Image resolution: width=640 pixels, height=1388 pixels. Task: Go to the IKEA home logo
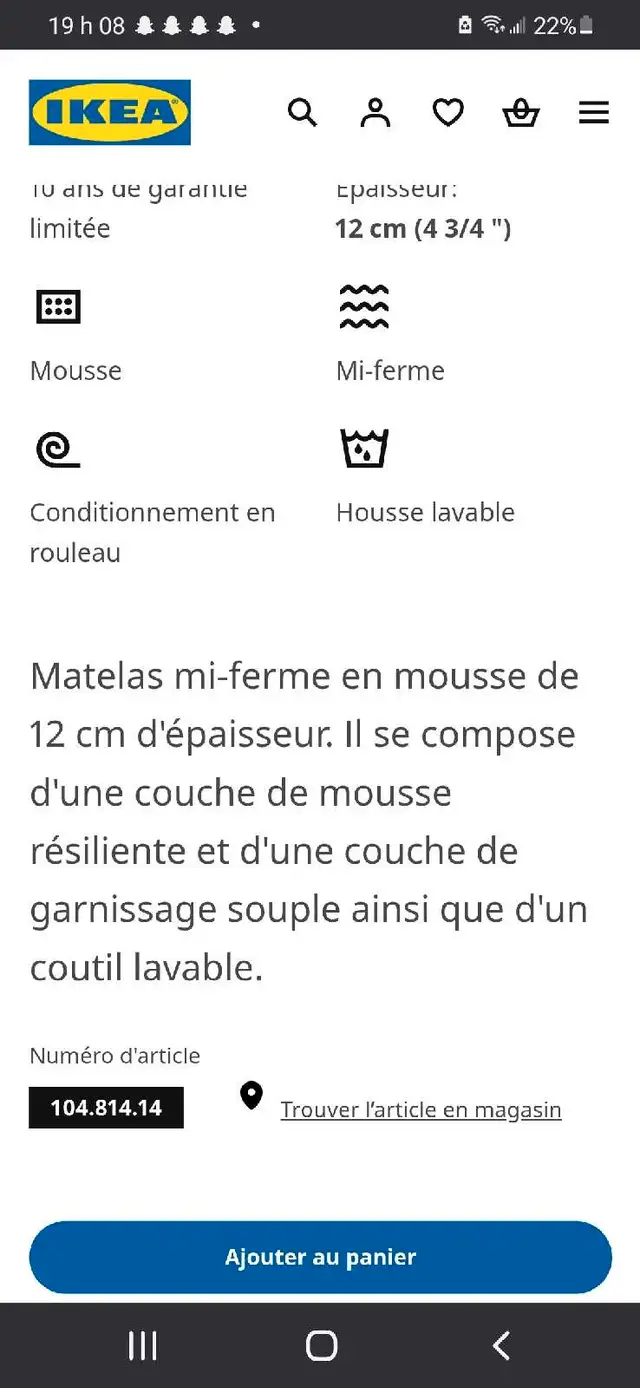pyautogui.click(x=110, y=112)
